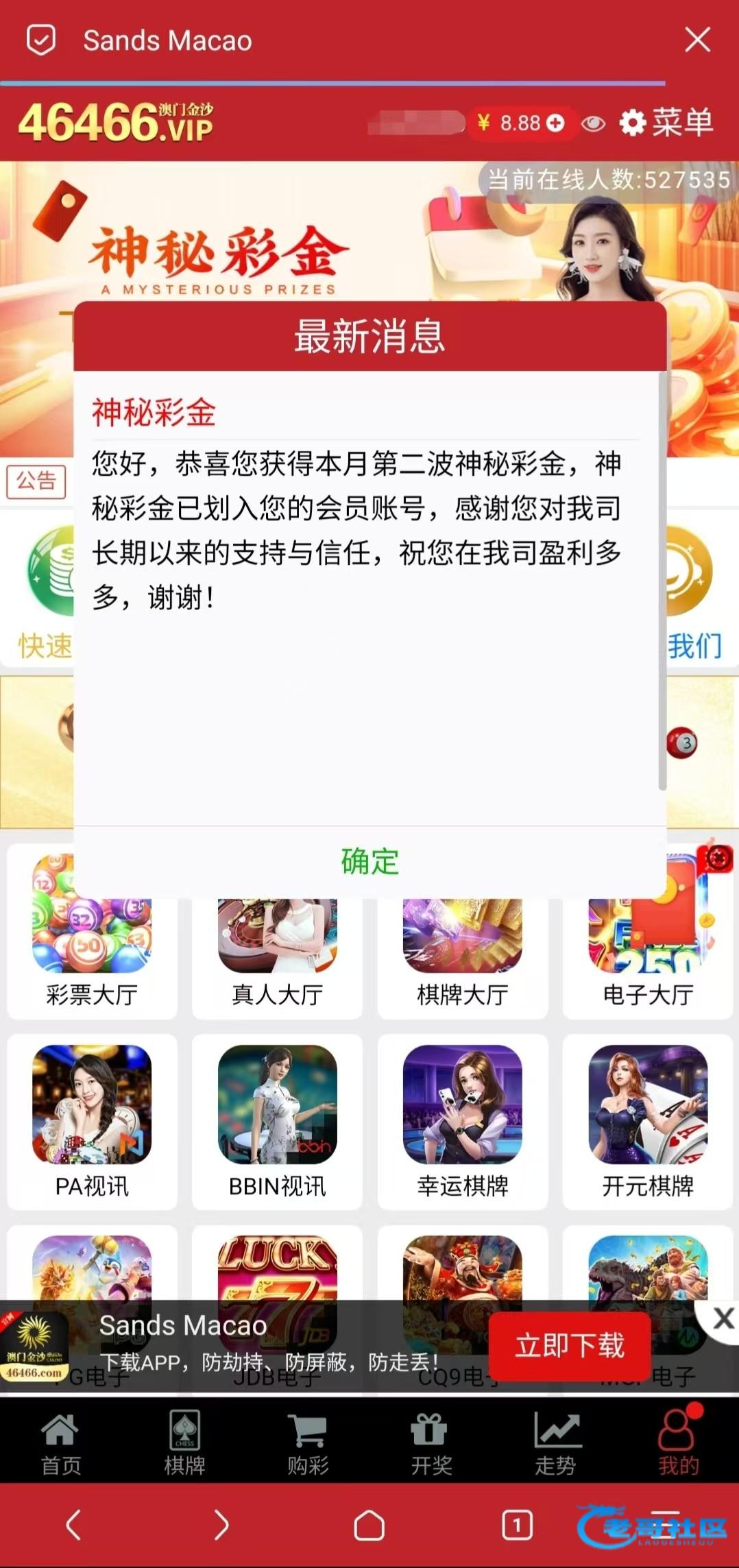Switch to the 棋牌 tab
The width and height of the screenshot is (739, 1568).
click(184, 1442)
